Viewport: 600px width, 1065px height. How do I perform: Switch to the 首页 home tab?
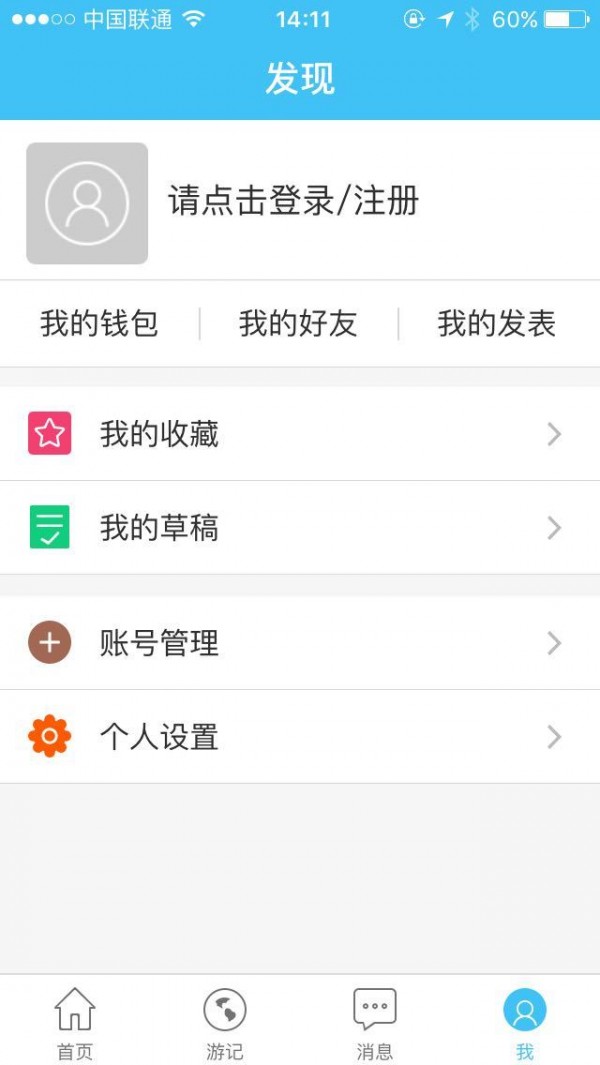coord(75,1021)
